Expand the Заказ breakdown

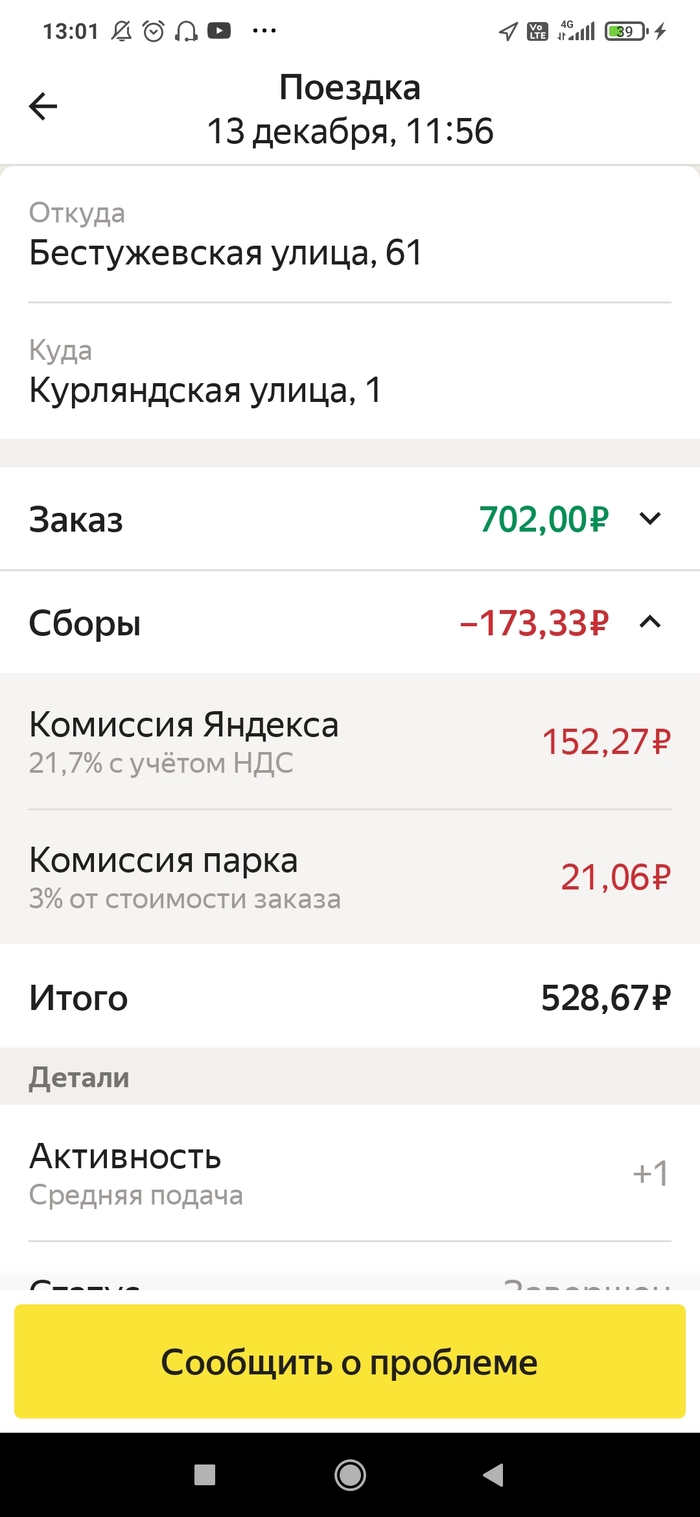pos(650,519)
